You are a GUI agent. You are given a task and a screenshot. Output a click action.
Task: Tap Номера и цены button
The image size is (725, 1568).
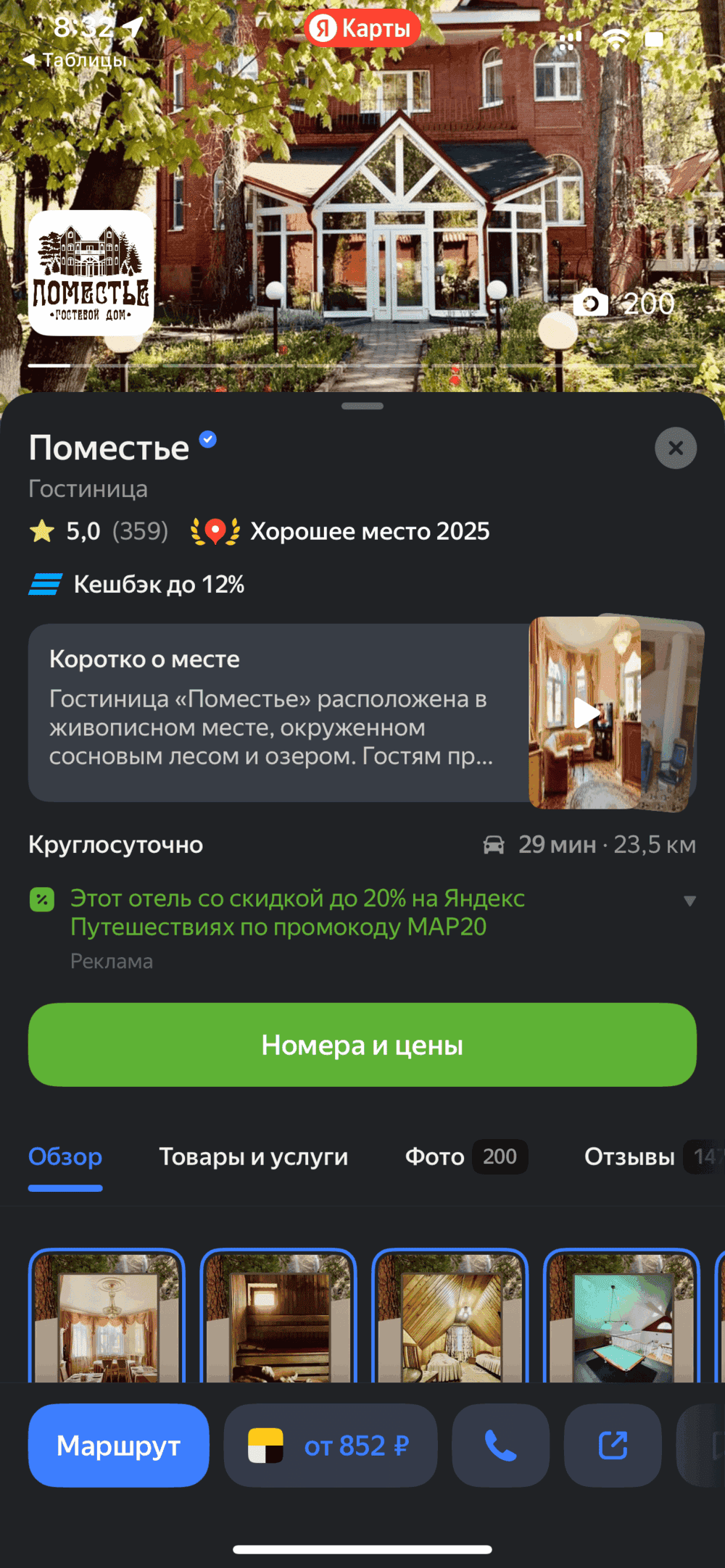click(362, 1045)
